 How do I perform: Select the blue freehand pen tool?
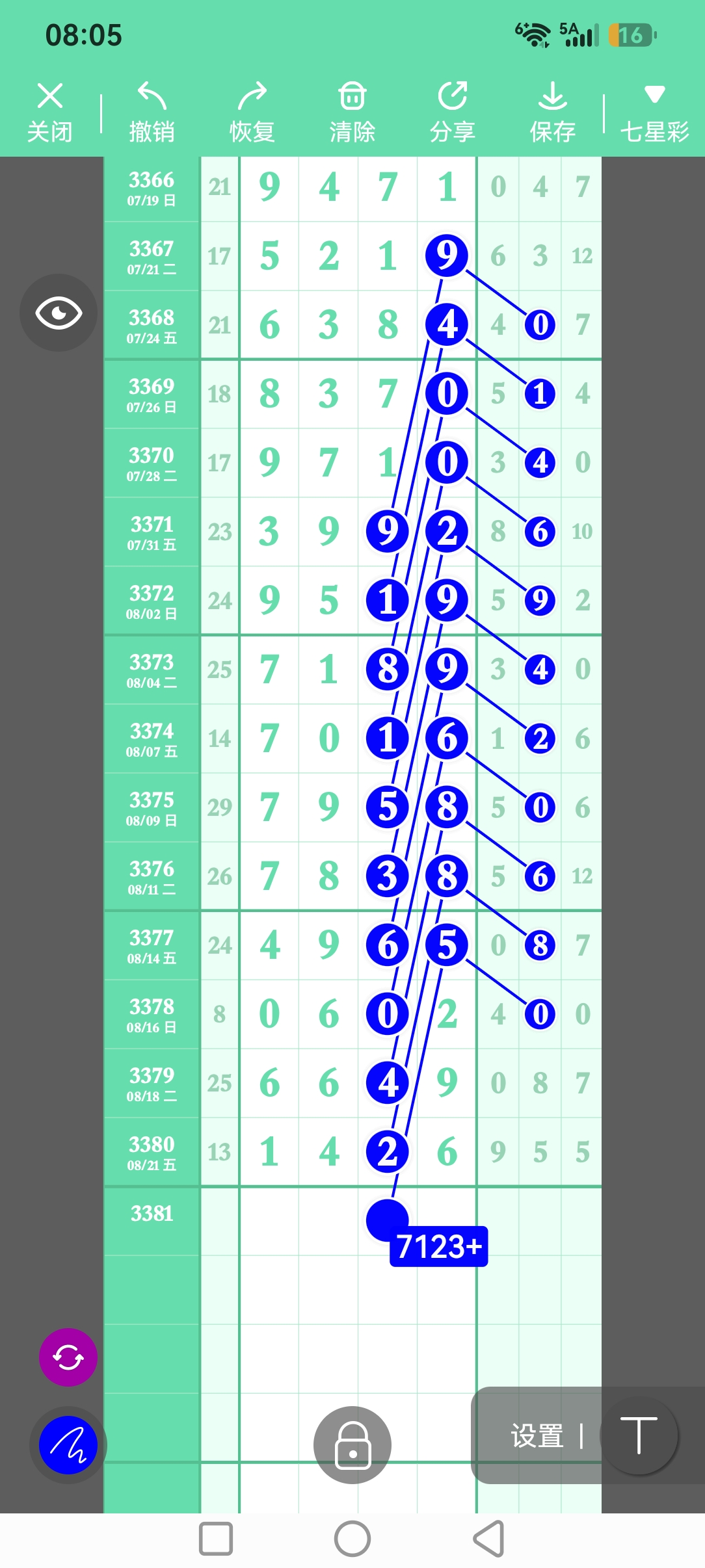pyautogui.click(x=68, y=1445)
